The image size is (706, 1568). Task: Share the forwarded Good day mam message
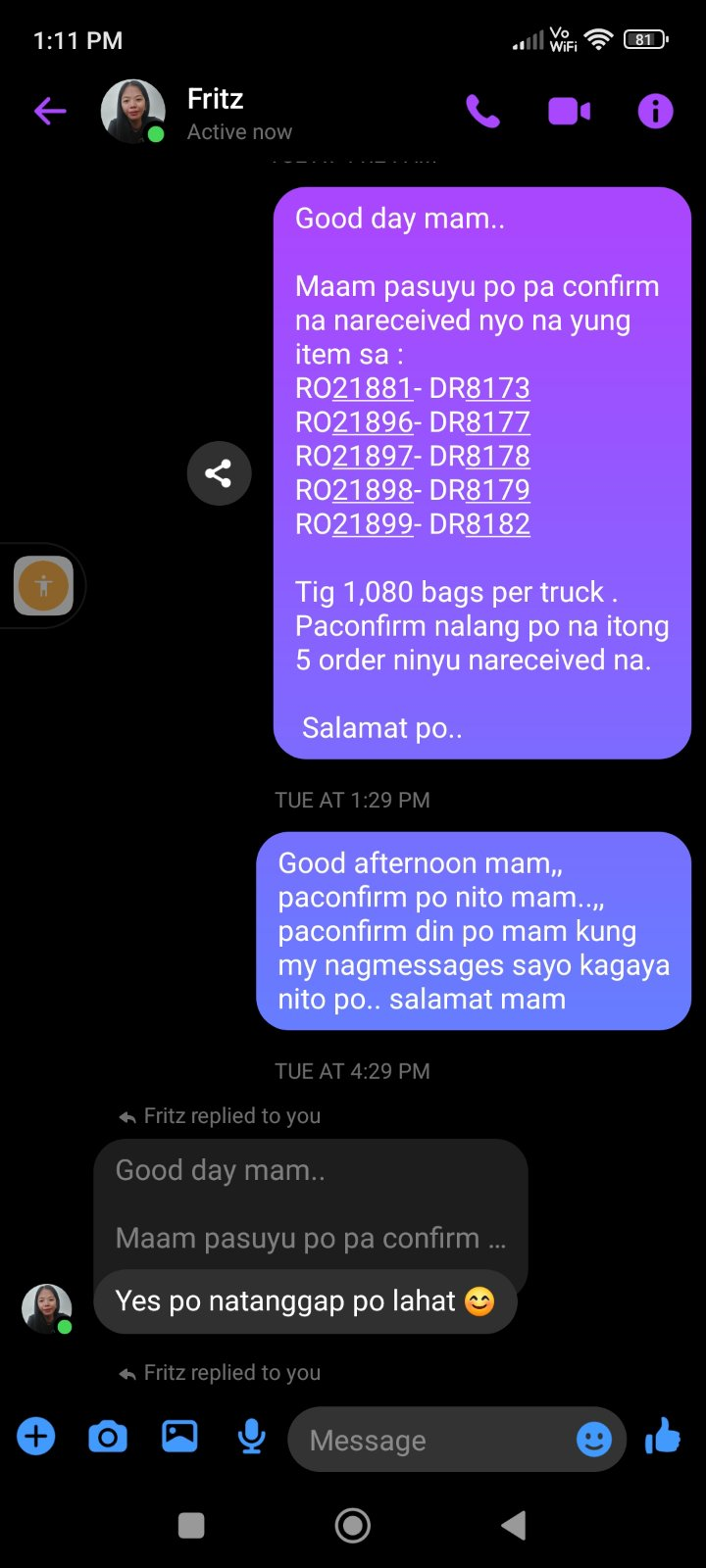[219, 474]
